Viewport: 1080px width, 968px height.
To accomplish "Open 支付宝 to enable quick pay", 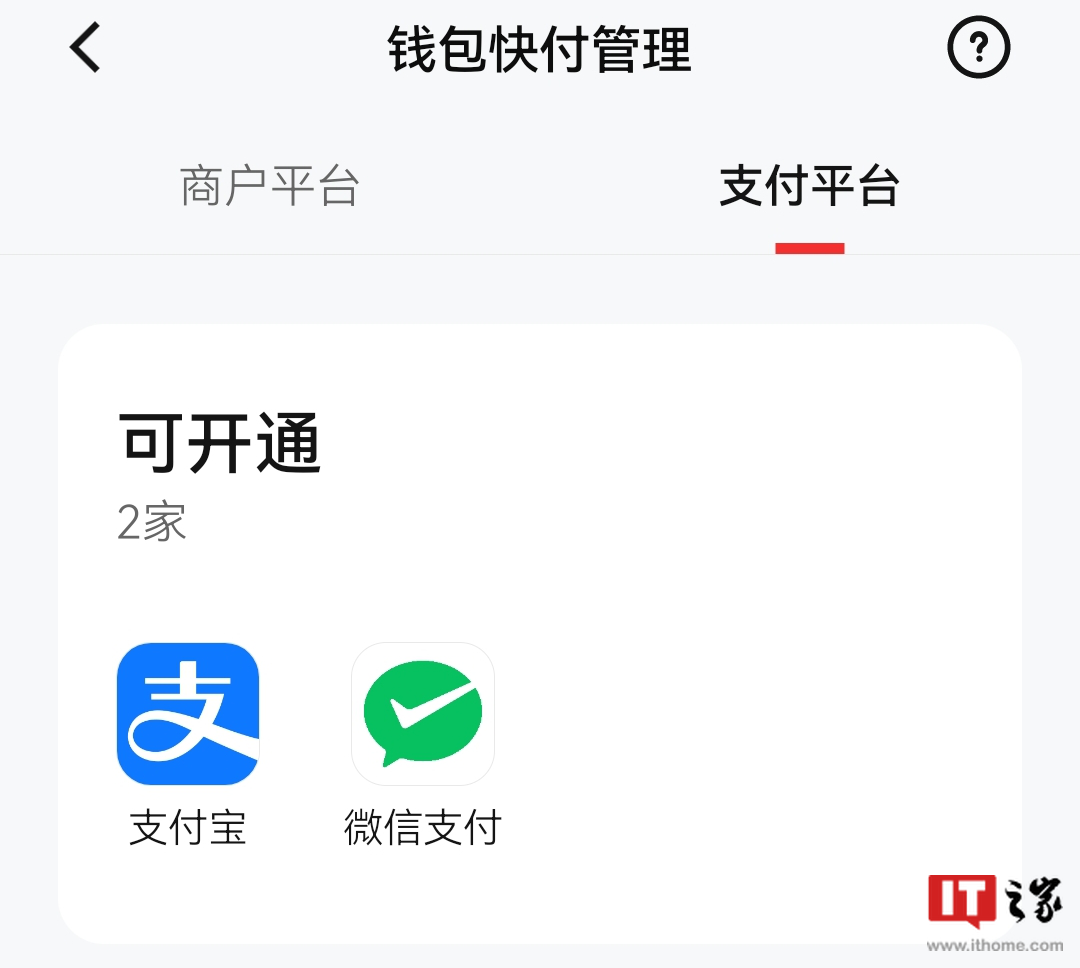I will click(188, 714).
